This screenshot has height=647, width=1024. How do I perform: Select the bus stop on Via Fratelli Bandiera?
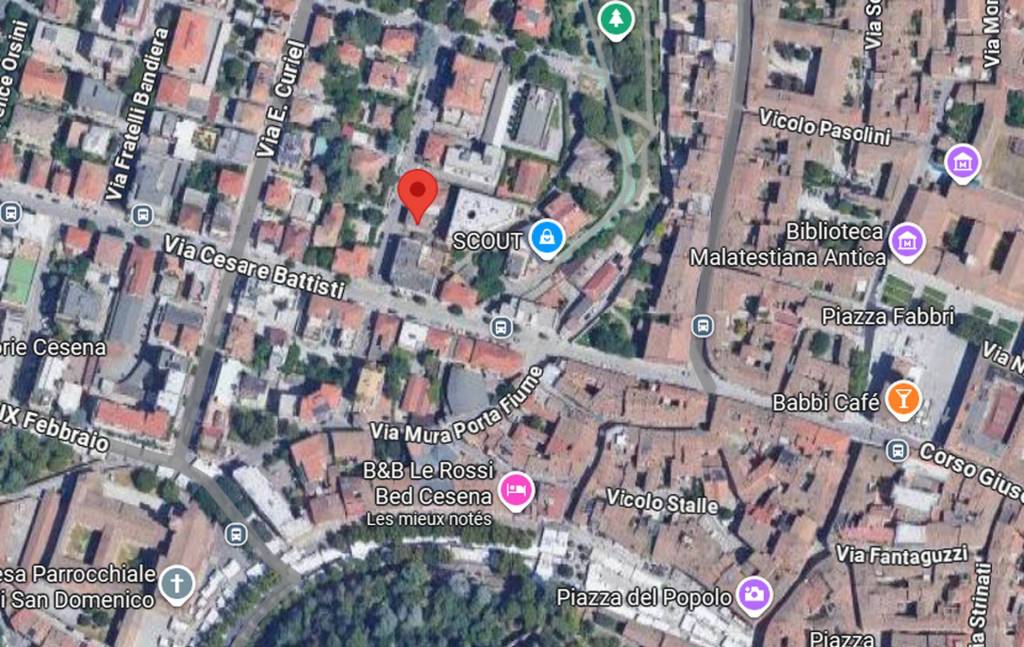click(x=142, y=214)
